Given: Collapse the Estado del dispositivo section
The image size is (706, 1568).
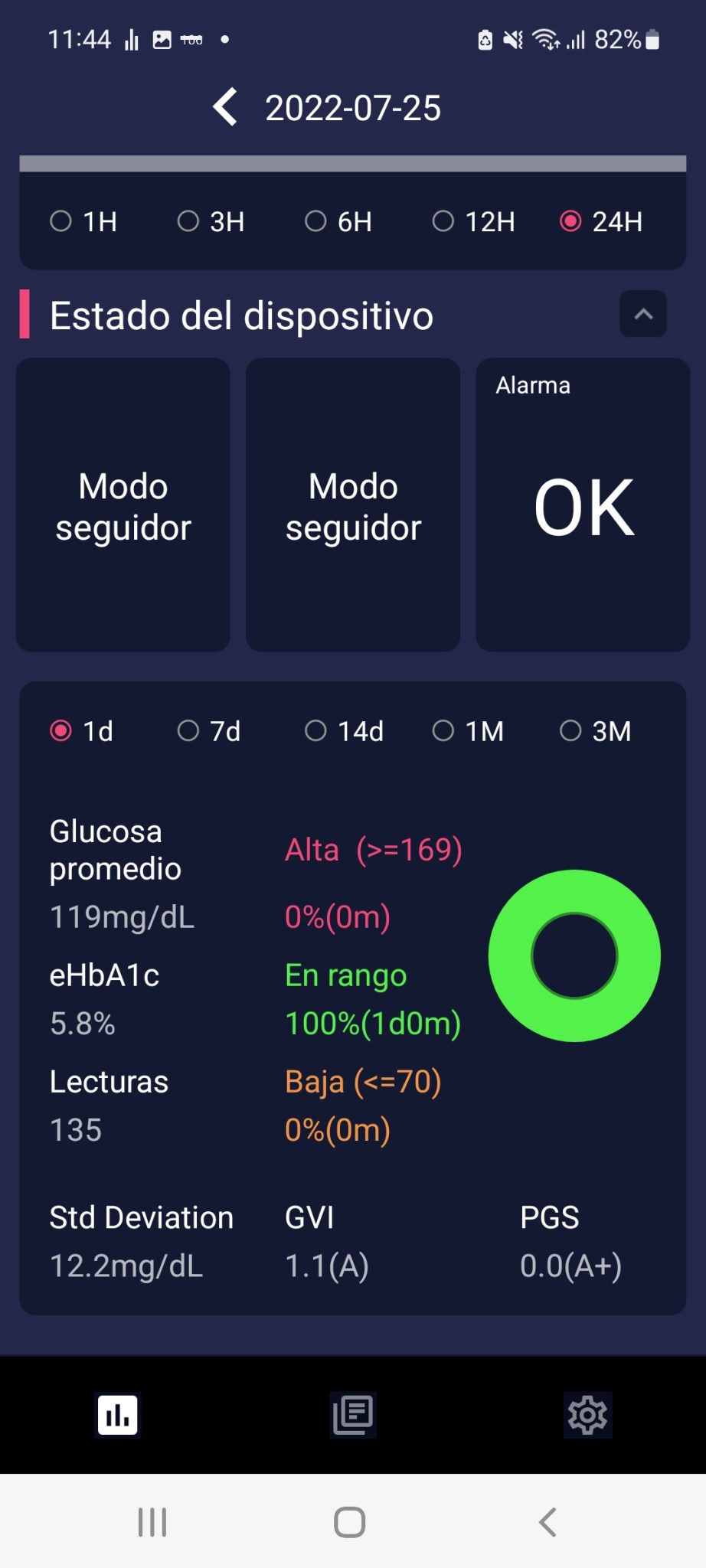Looking at the screenshot, I should pos(642,314).
